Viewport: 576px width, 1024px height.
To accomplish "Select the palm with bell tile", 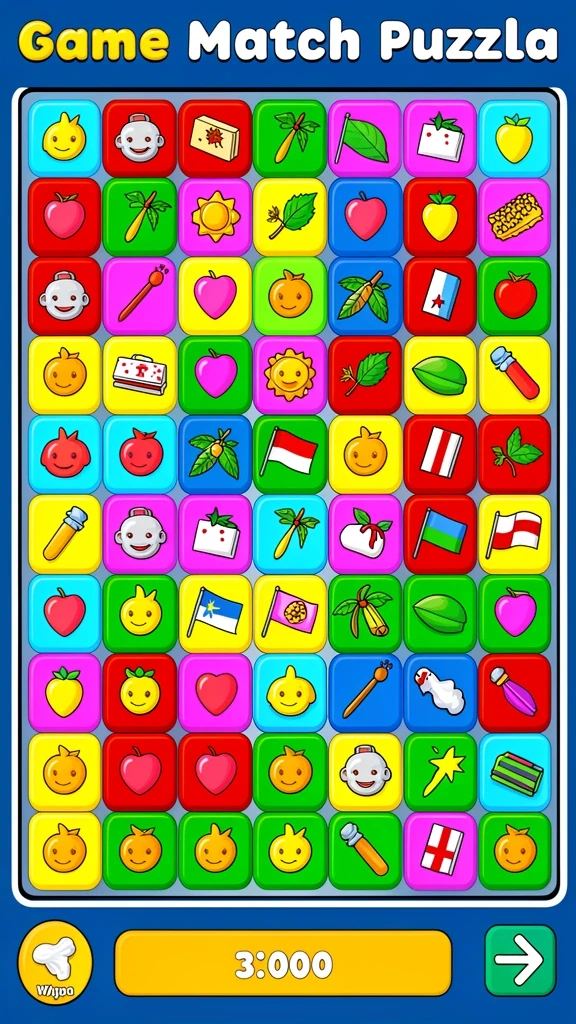I will [x=365, y=613].
